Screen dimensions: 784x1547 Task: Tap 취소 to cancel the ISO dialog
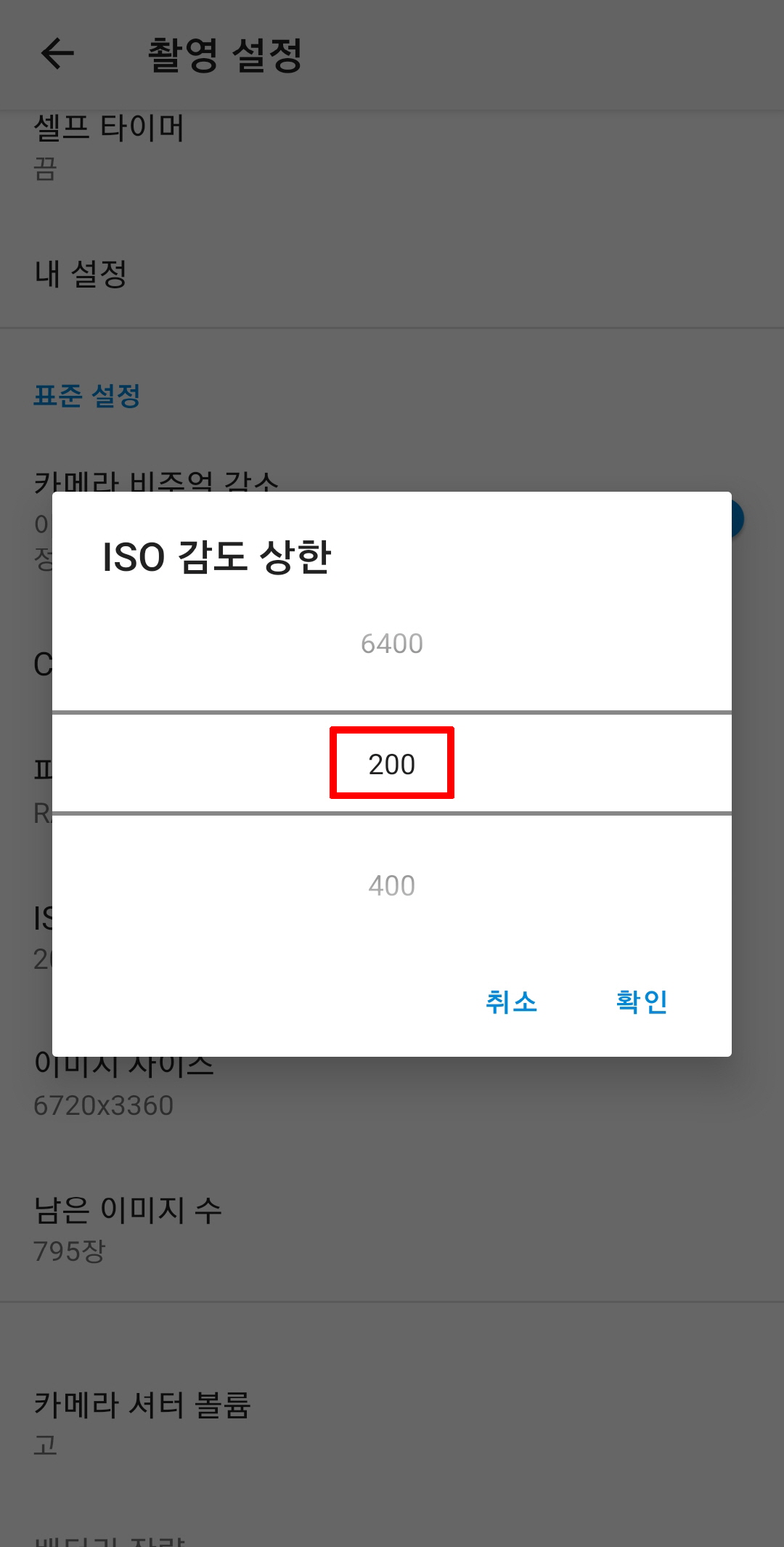[x=511, y=1002]
